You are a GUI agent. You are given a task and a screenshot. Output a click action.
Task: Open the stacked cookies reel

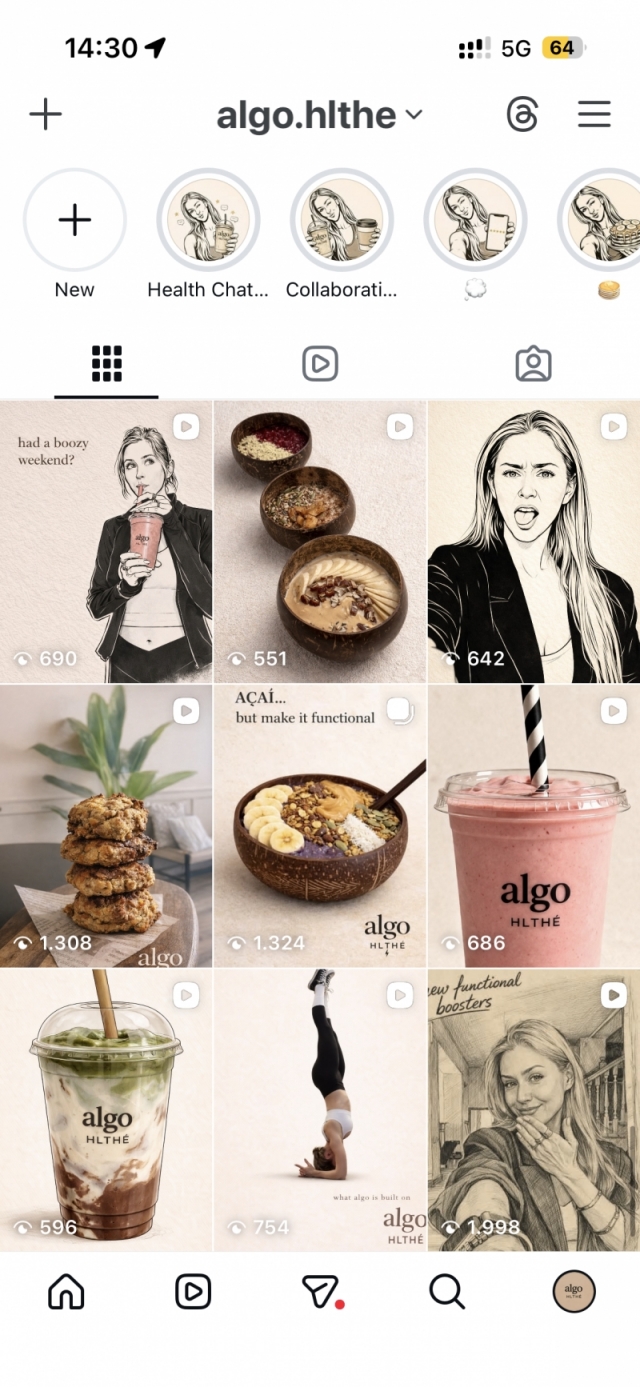pos(106,825)
